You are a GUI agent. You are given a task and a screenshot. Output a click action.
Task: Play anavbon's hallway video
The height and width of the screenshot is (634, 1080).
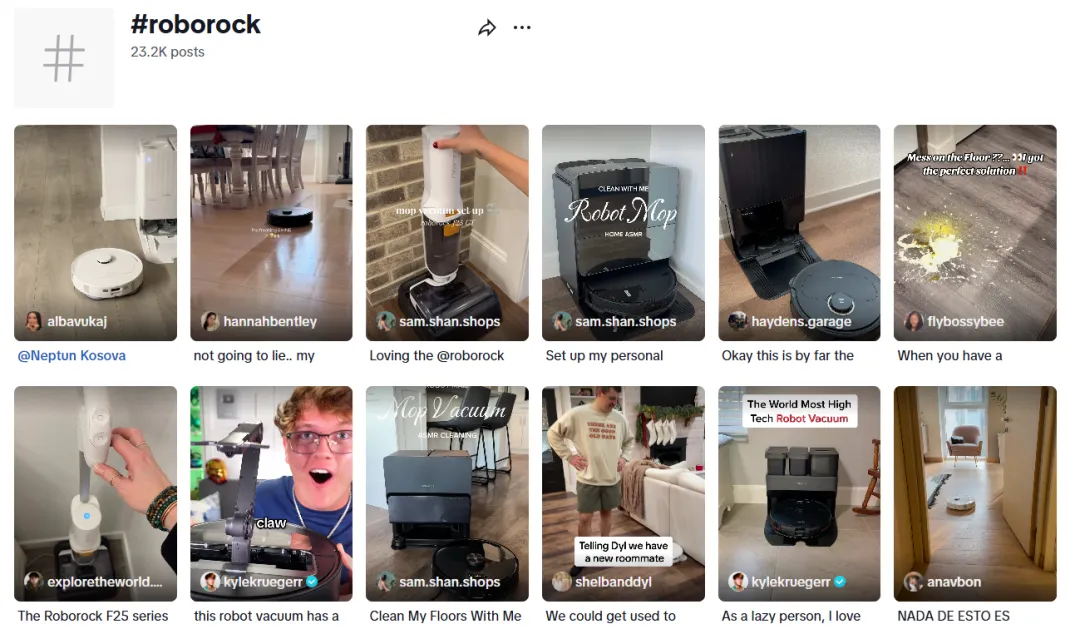975,493
